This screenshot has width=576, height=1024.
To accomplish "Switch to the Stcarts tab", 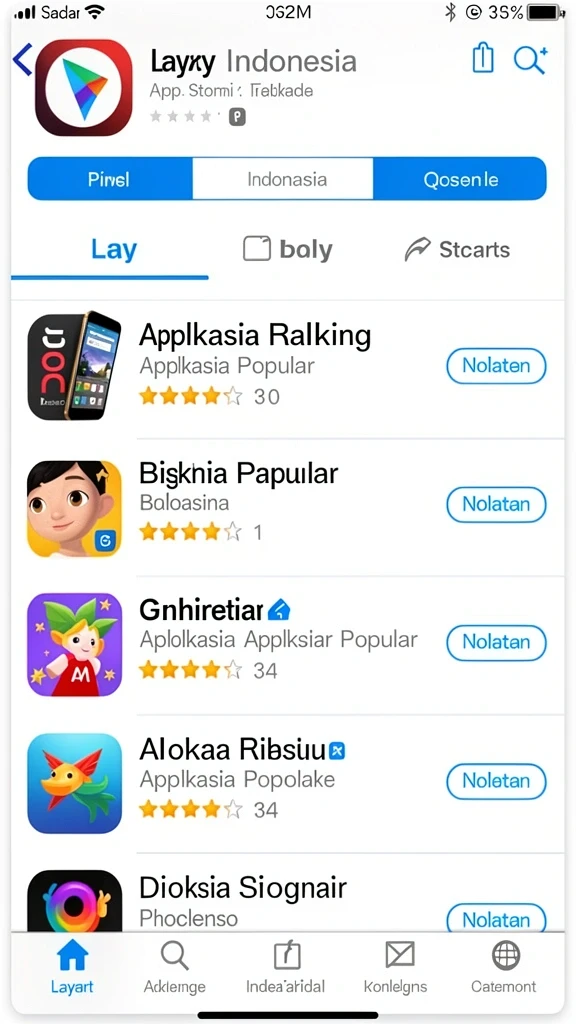I will coord(456,249).
